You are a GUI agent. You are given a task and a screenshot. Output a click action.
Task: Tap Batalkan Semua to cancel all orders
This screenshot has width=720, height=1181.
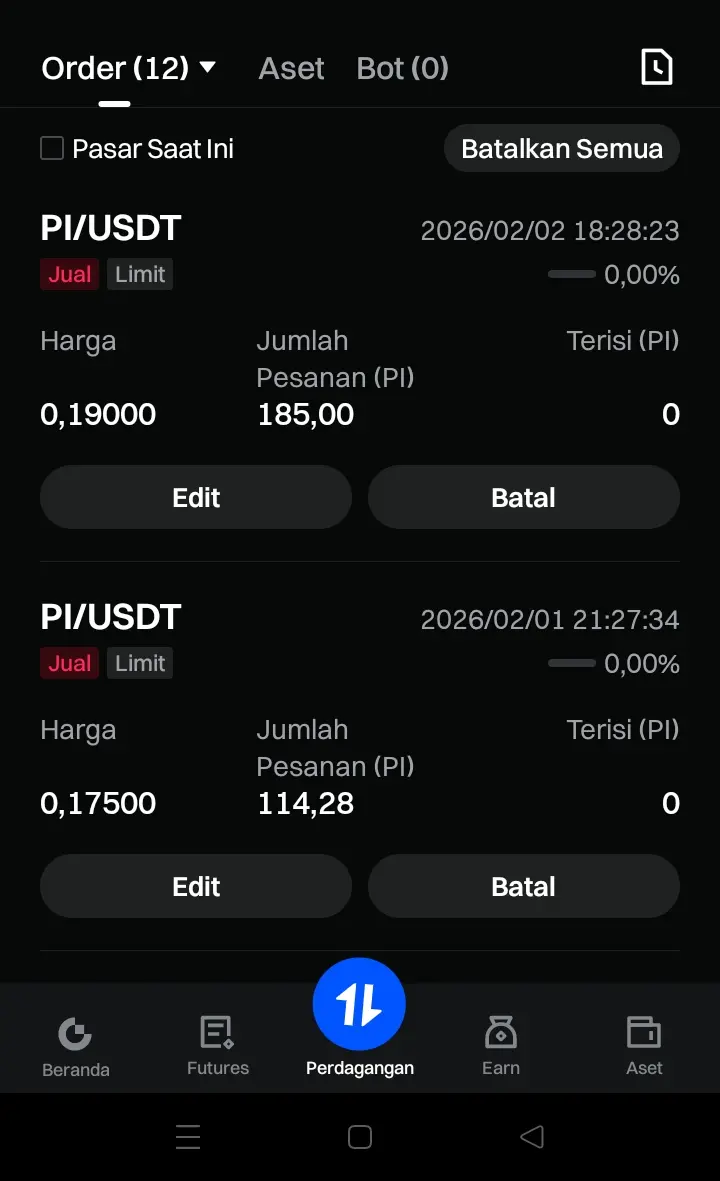[561, 149]
